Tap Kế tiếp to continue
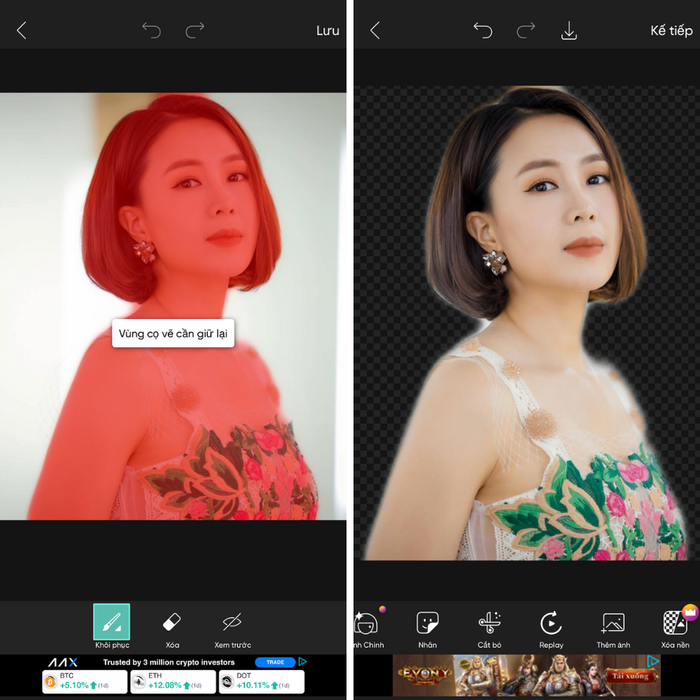Screen dimensions: 700x700 pos(670,31)
